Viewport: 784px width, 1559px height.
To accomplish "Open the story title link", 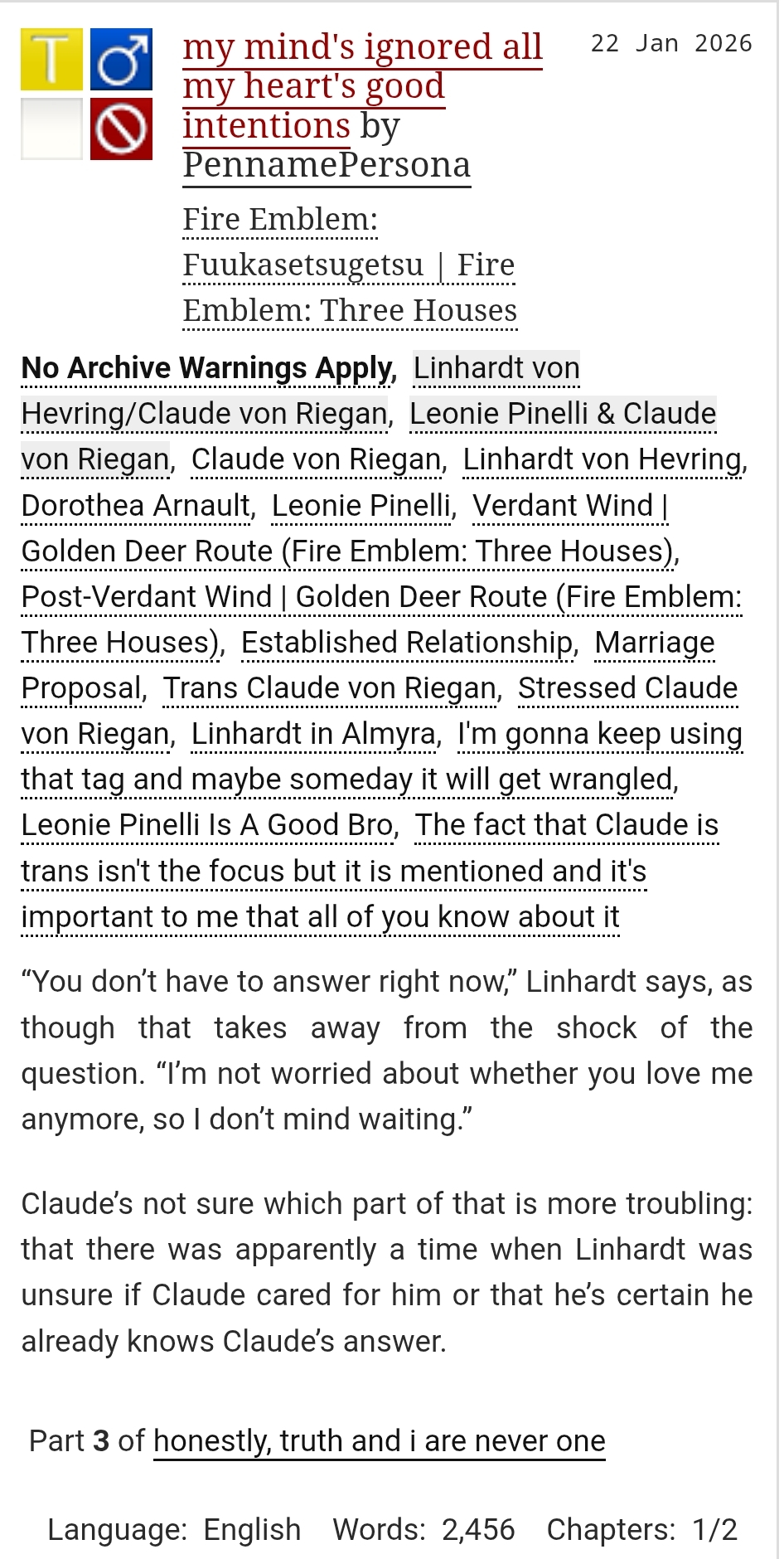I will click(362, 86).
